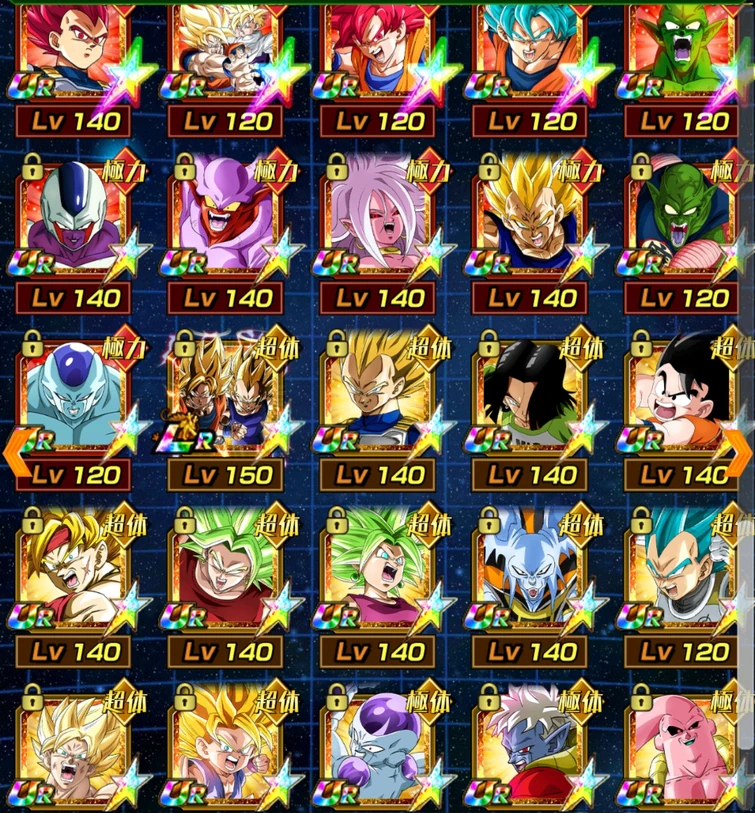
Task: Open the Super Saiyan Blue Goku card, Lv 120
Action: [x=532, y=55]
